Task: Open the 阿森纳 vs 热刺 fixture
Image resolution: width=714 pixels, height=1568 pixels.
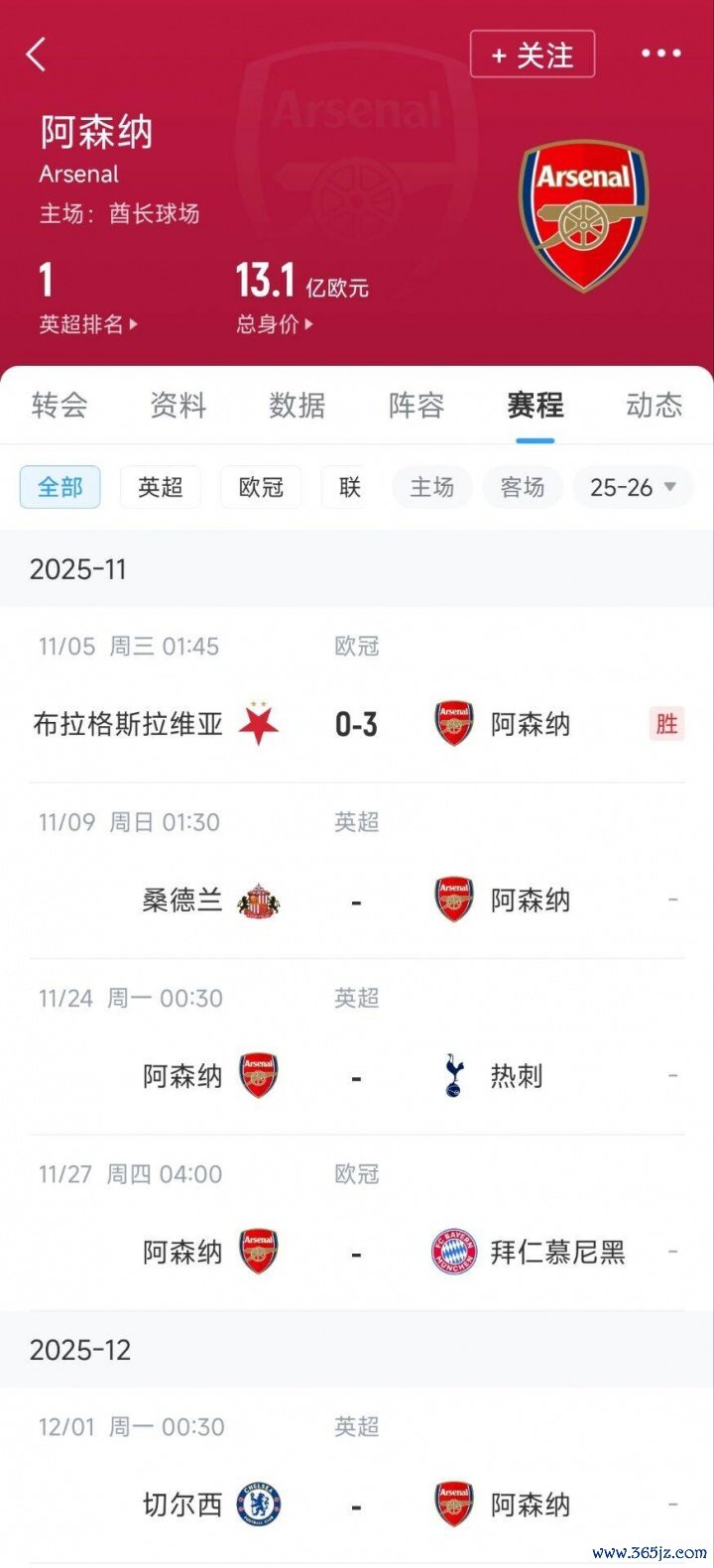Action: click(x=356, y=1076)
